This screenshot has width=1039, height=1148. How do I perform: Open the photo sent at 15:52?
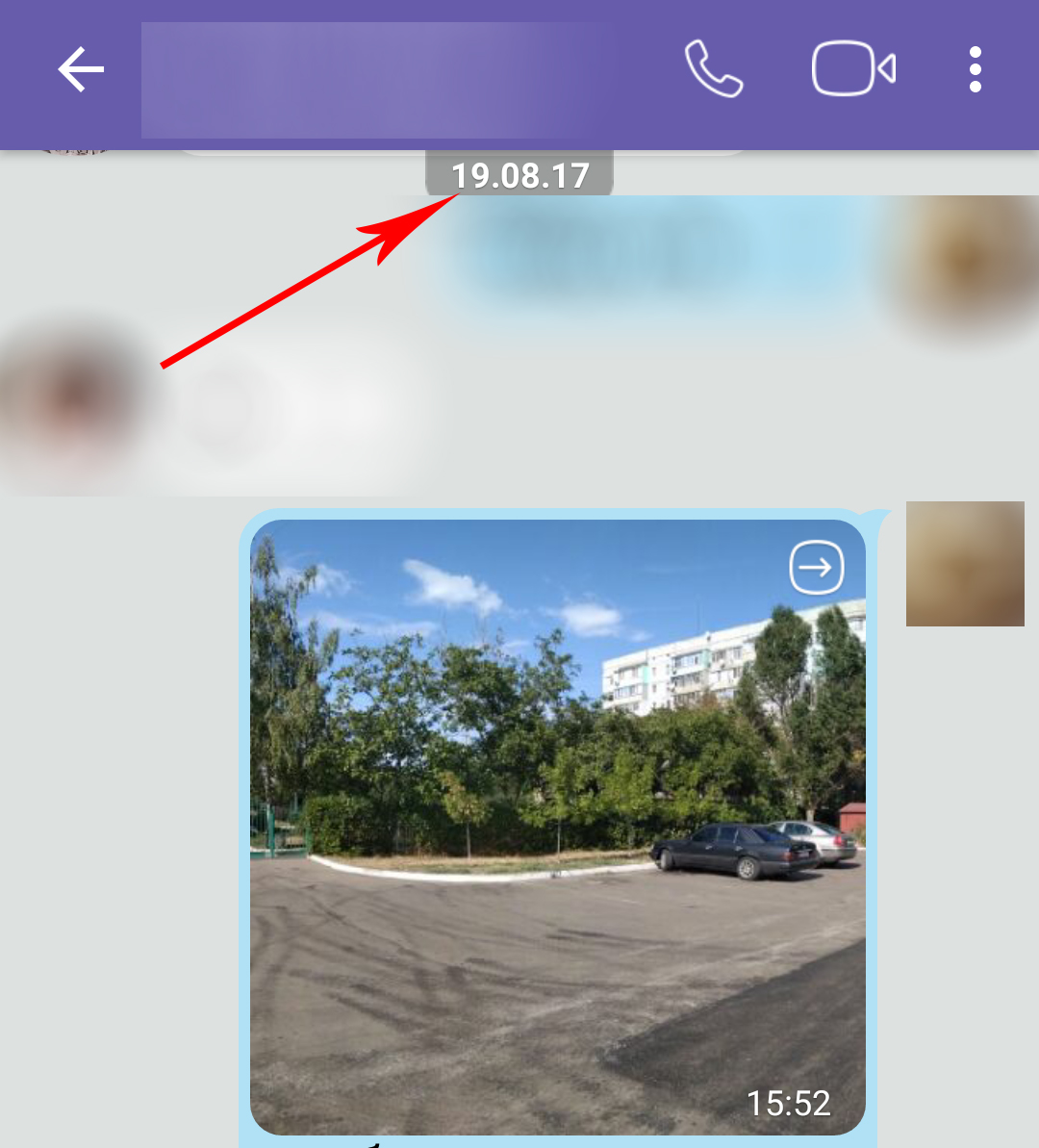(557, 828)
